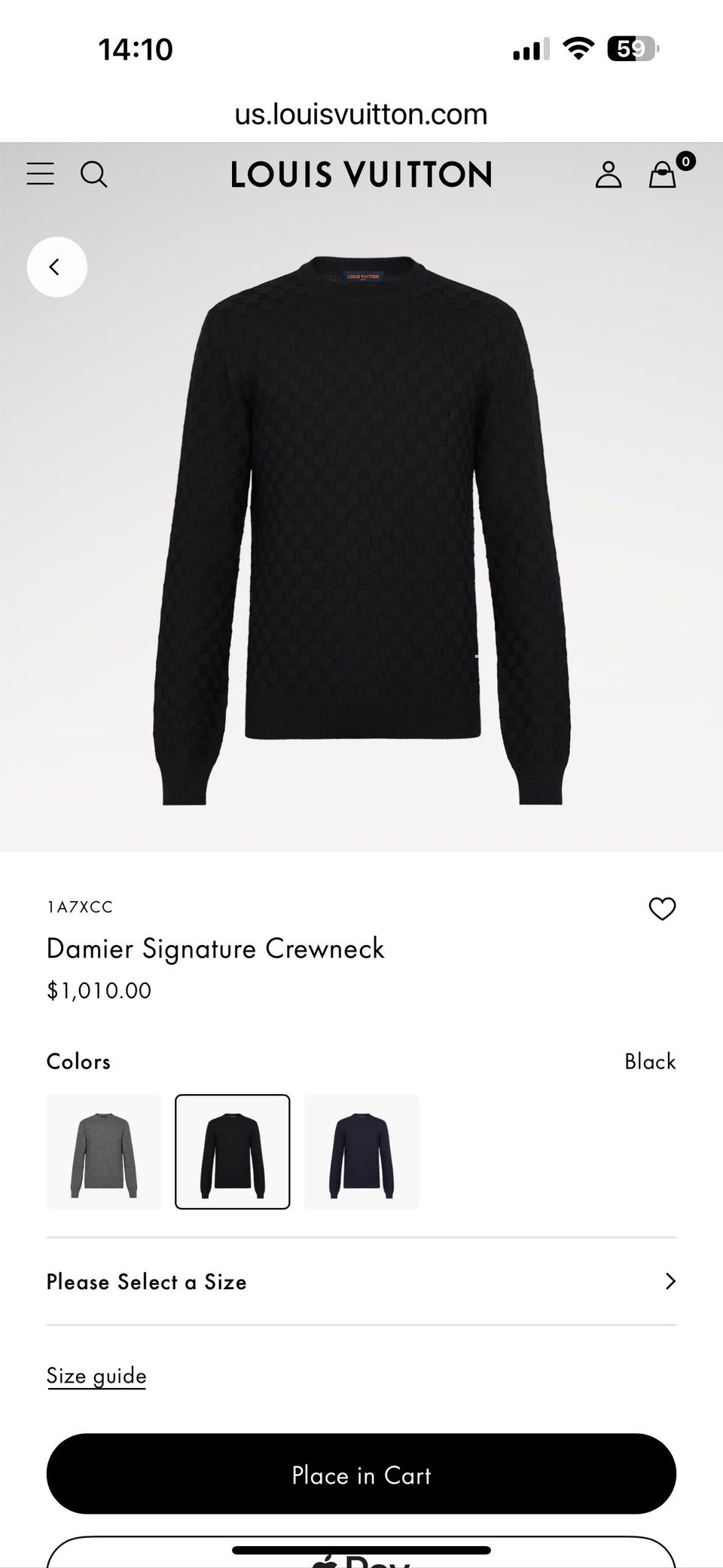Open the Louis Vuitton home logo
This screenshot has height=1568, width=723.
coord(361,174)
